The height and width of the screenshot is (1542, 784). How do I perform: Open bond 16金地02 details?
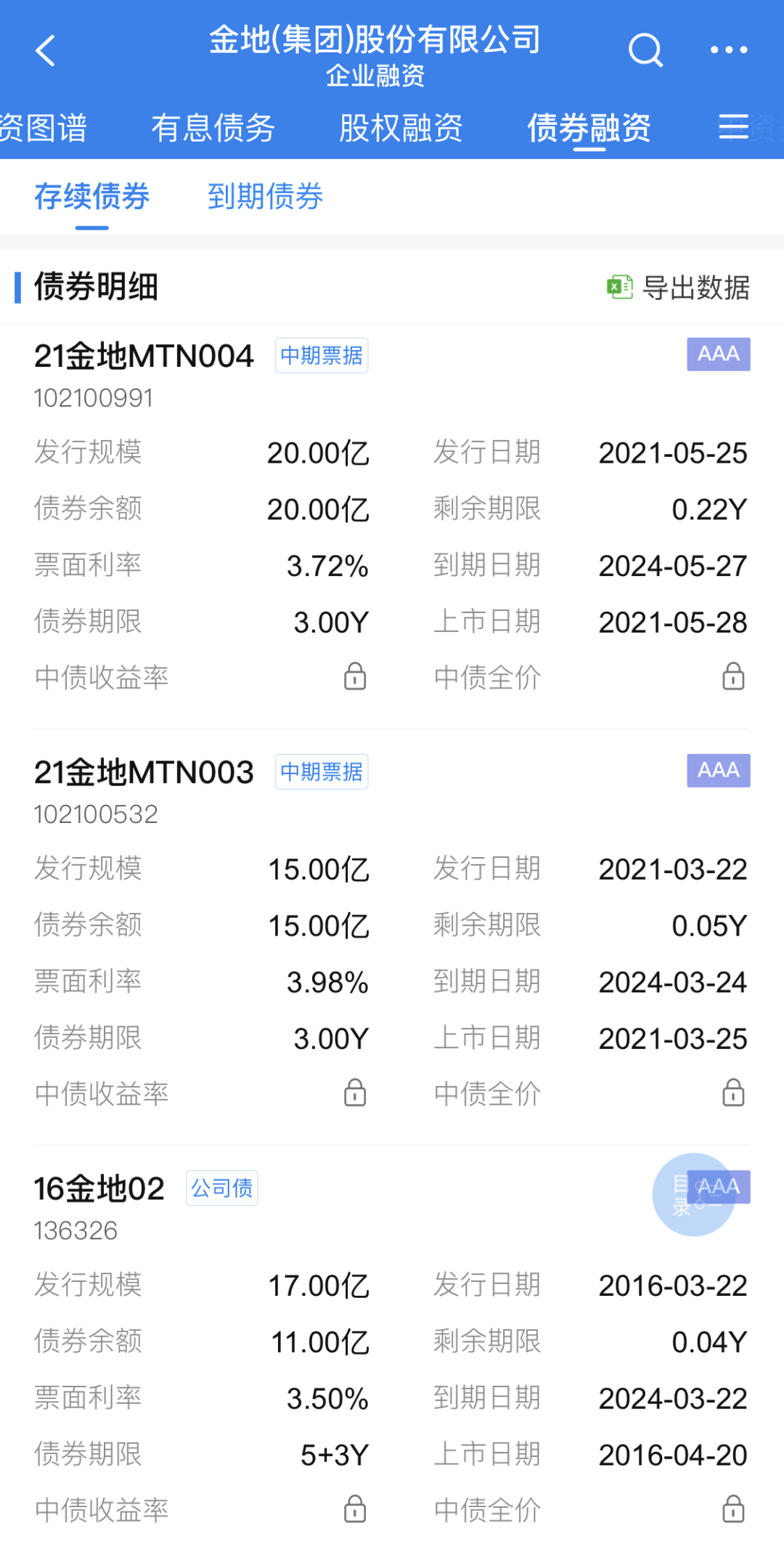coord(99,1189)
